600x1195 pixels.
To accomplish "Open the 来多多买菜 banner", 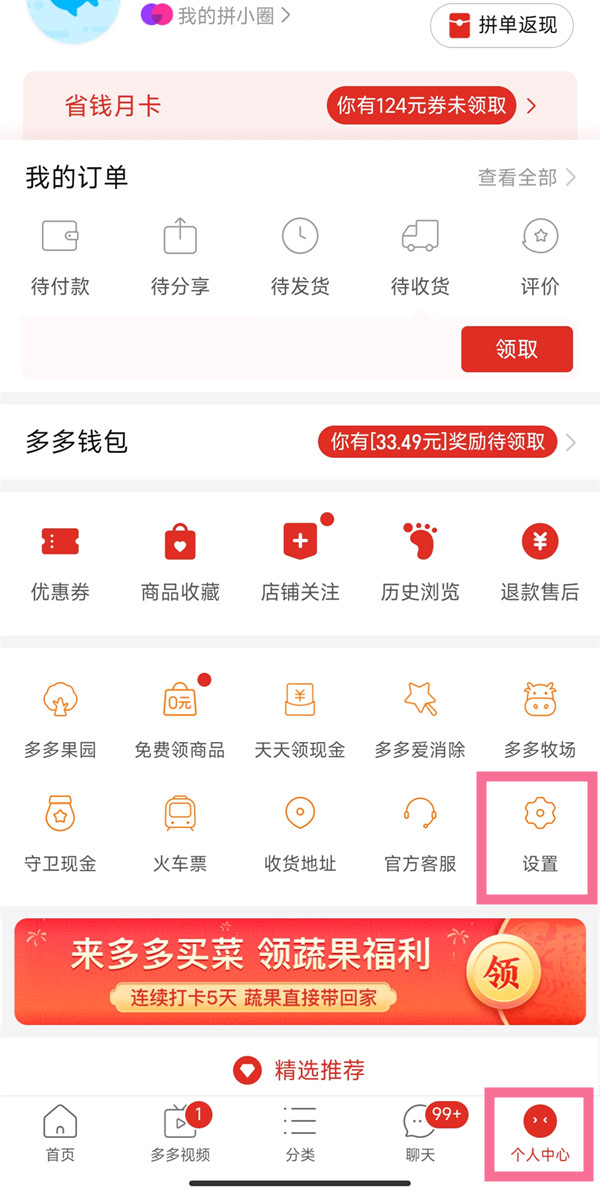I will click(x=300, y=971).
